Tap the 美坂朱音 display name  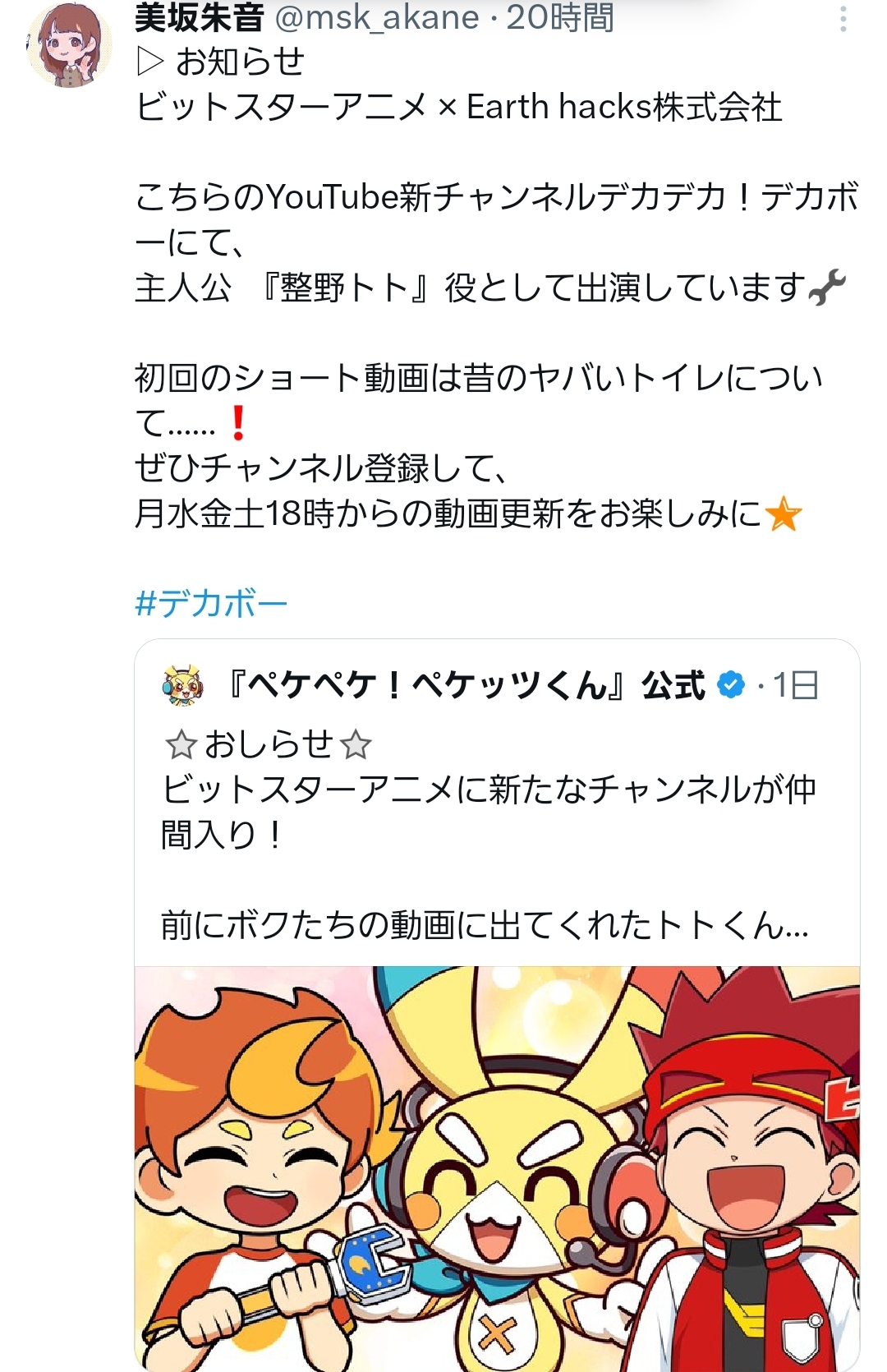click(x=200, y=17)
